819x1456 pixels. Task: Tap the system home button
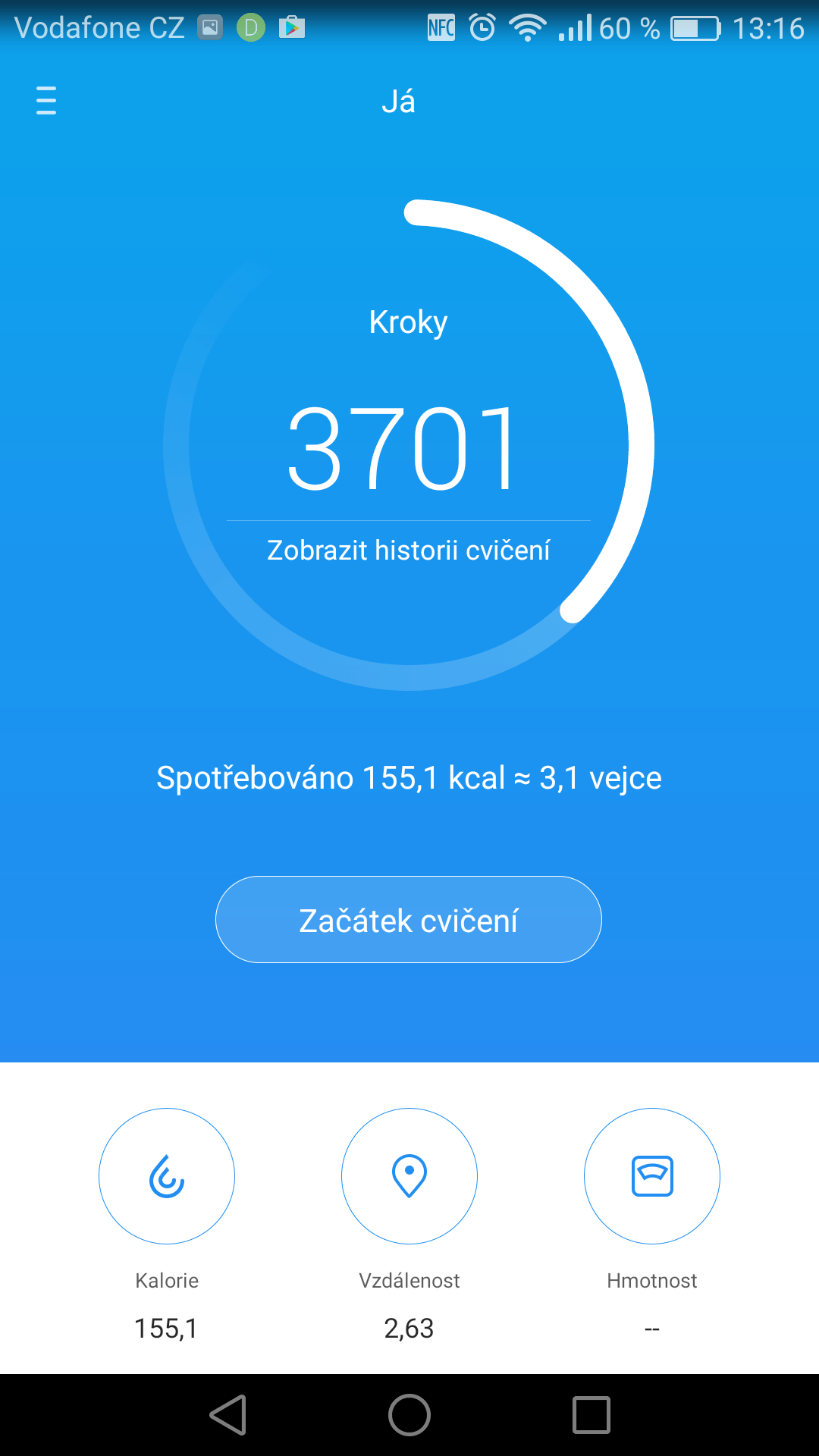(409, 1415)
